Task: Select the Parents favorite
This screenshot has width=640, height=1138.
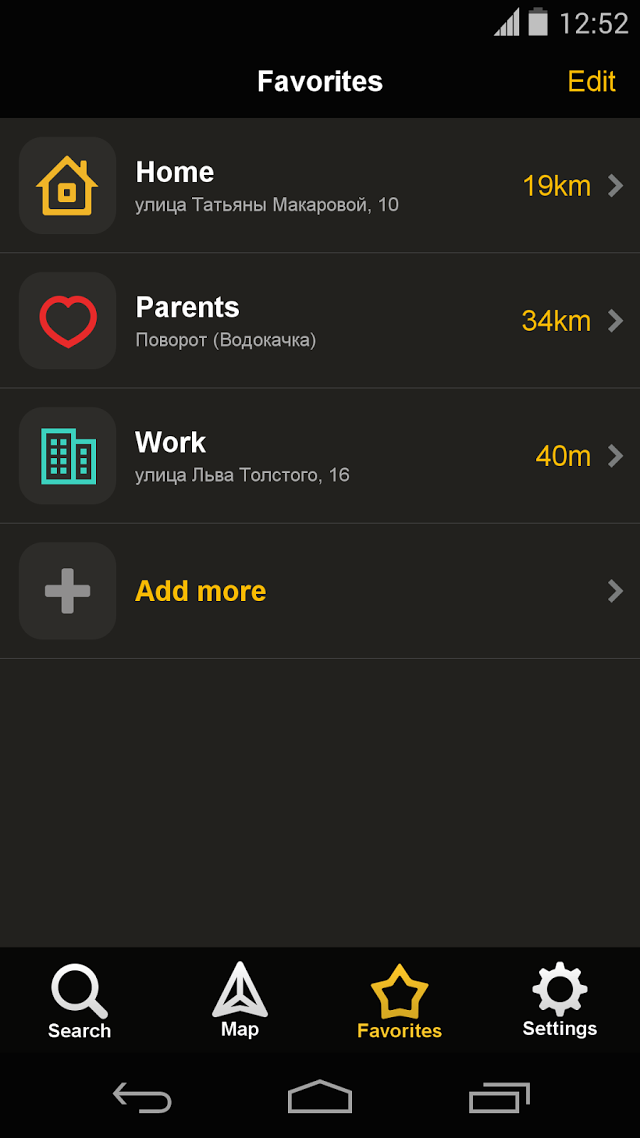Action: pyautogui.click(x=320, y=321)
